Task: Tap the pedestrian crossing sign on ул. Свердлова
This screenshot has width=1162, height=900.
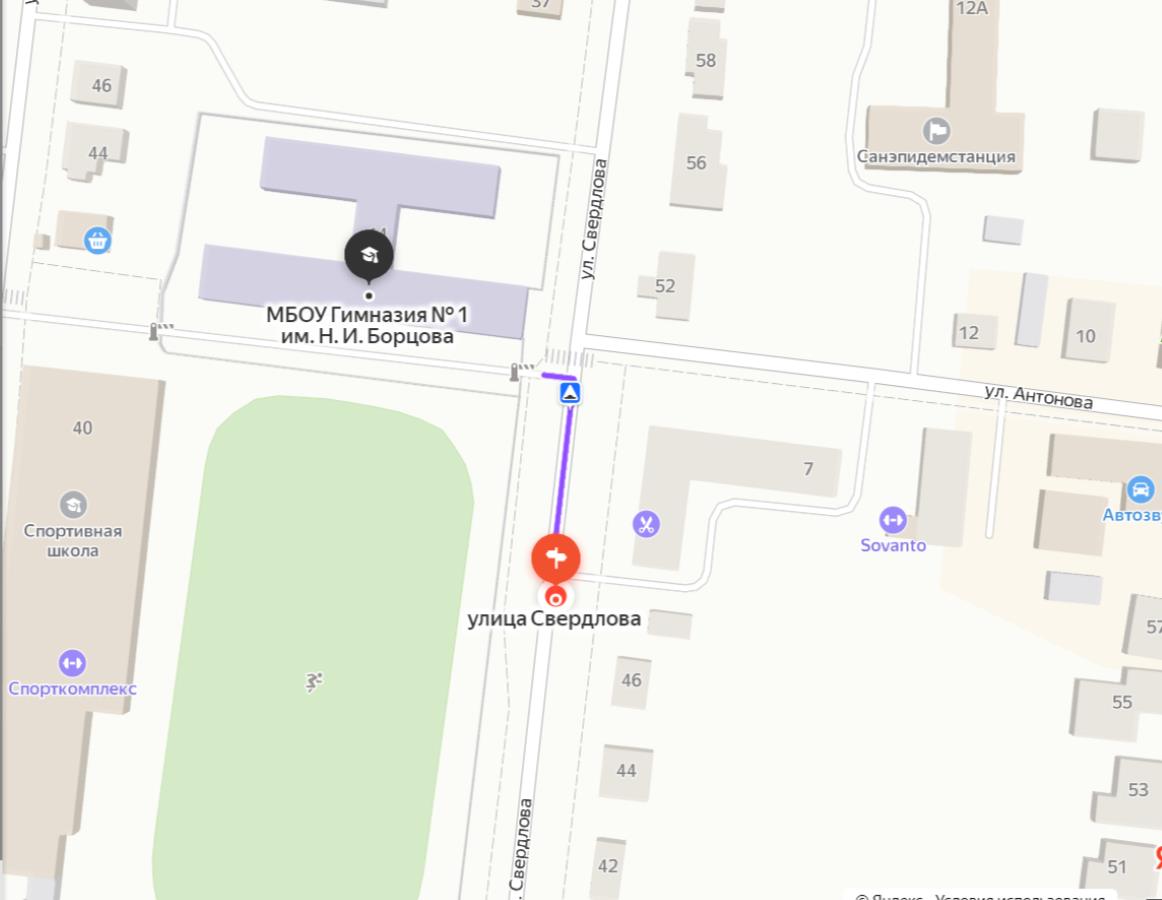Action: (570, 393)
